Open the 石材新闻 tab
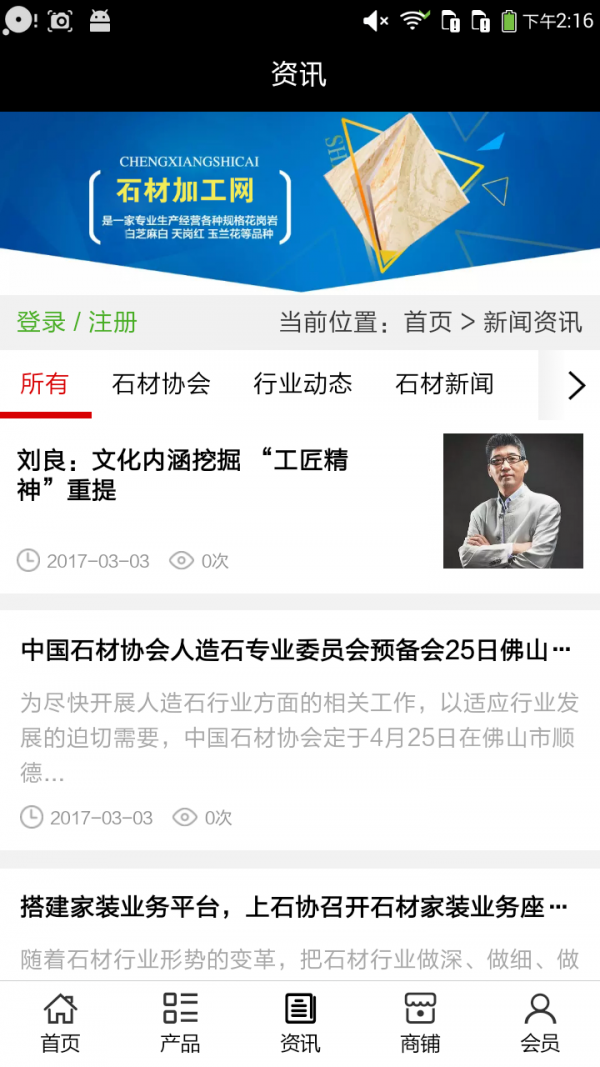This screenshot has width=600, height=1067. [444, 384]
